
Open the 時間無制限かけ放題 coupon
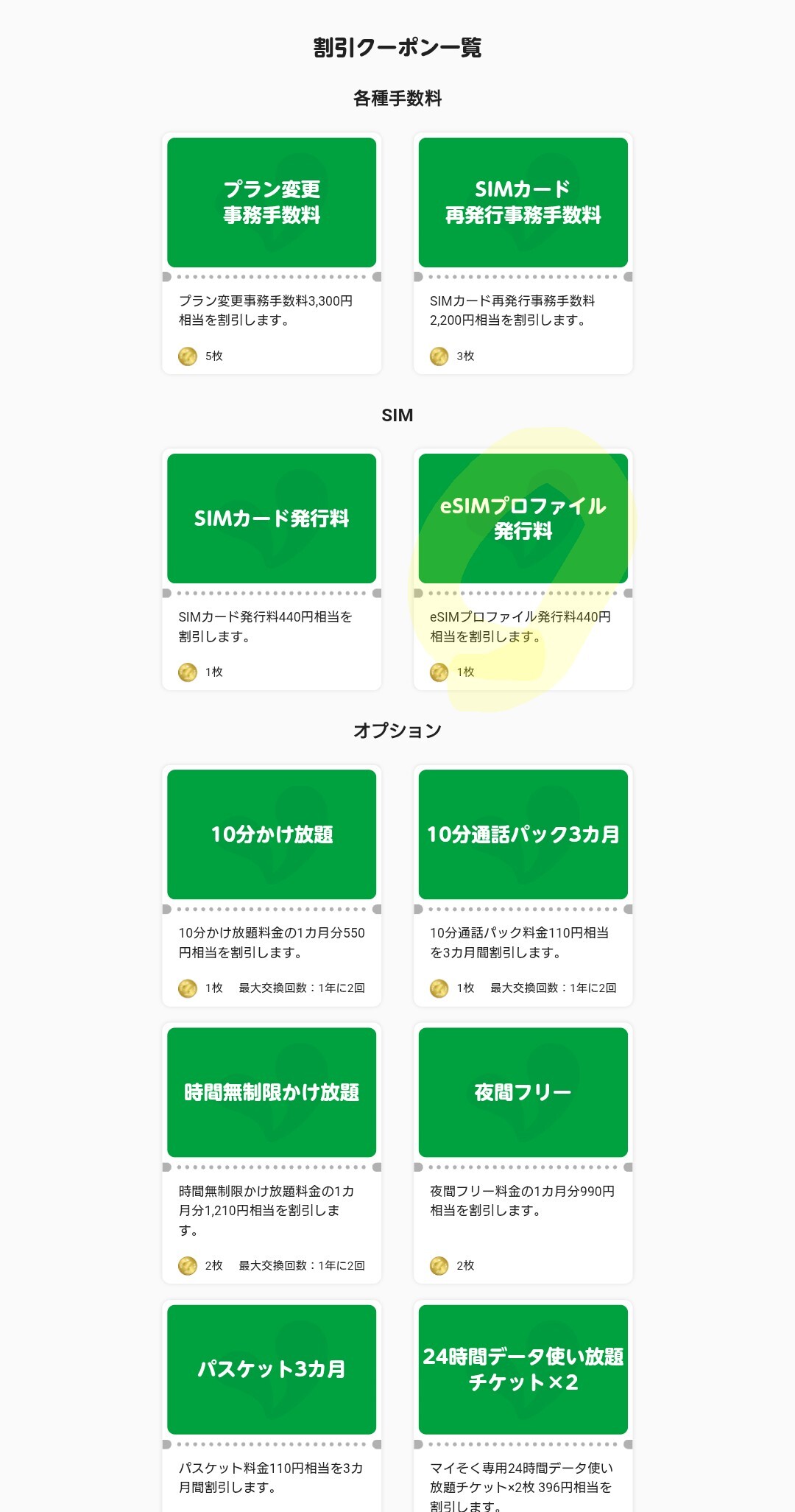coord(272,1153)
